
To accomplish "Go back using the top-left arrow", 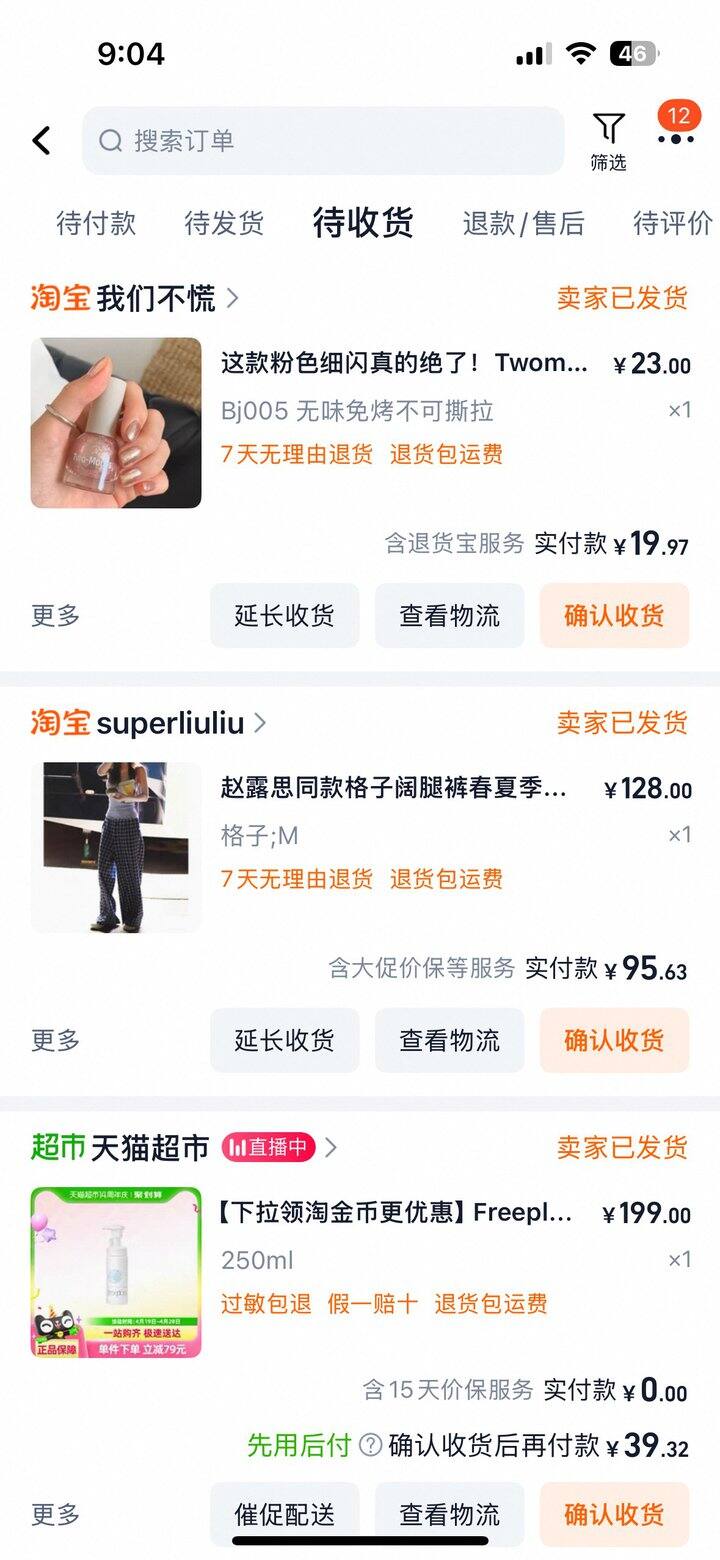I will click(41, 140).
